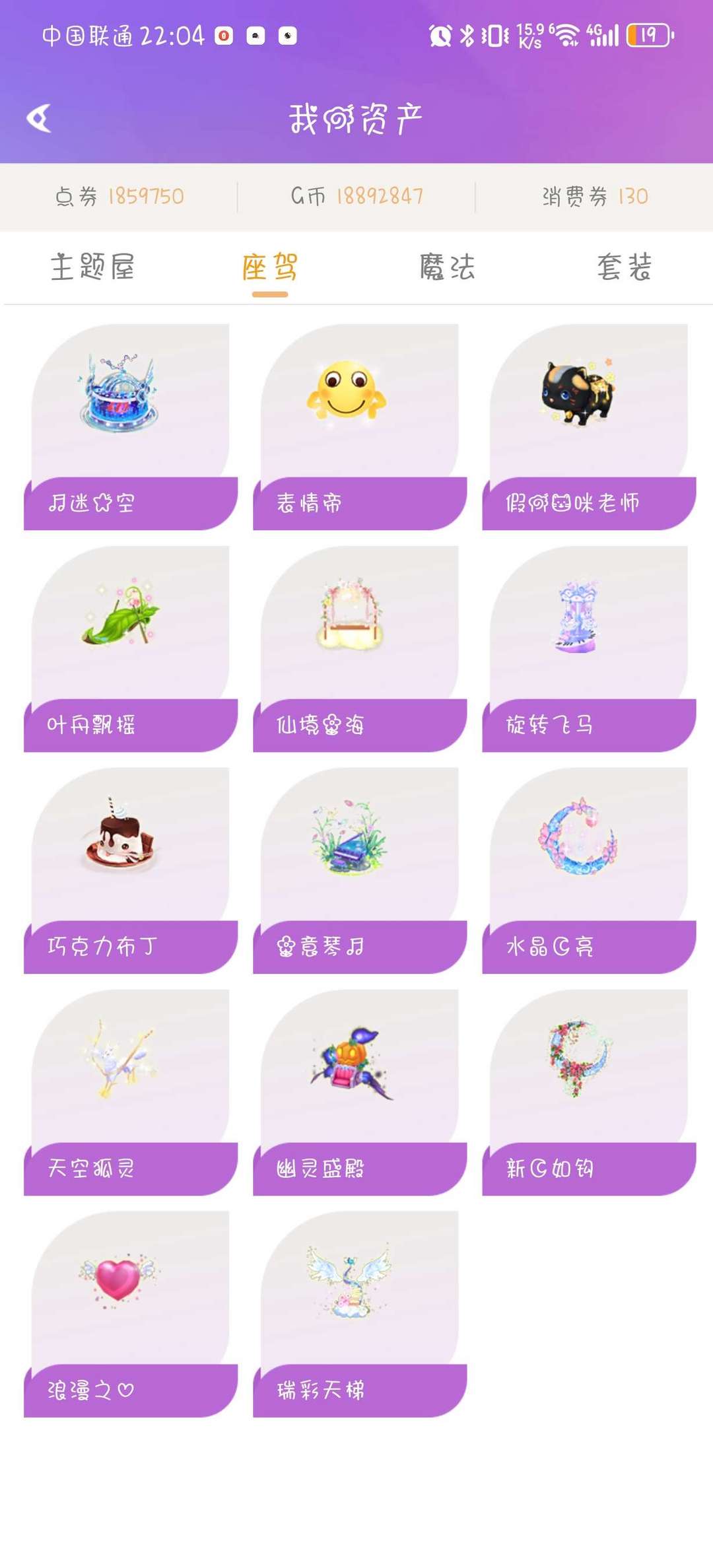The width and height of the screenshot is (713, 1568).
Task: Open the 幽灵盛殿 pumpkin mount
Action: tap(360, 1092)
